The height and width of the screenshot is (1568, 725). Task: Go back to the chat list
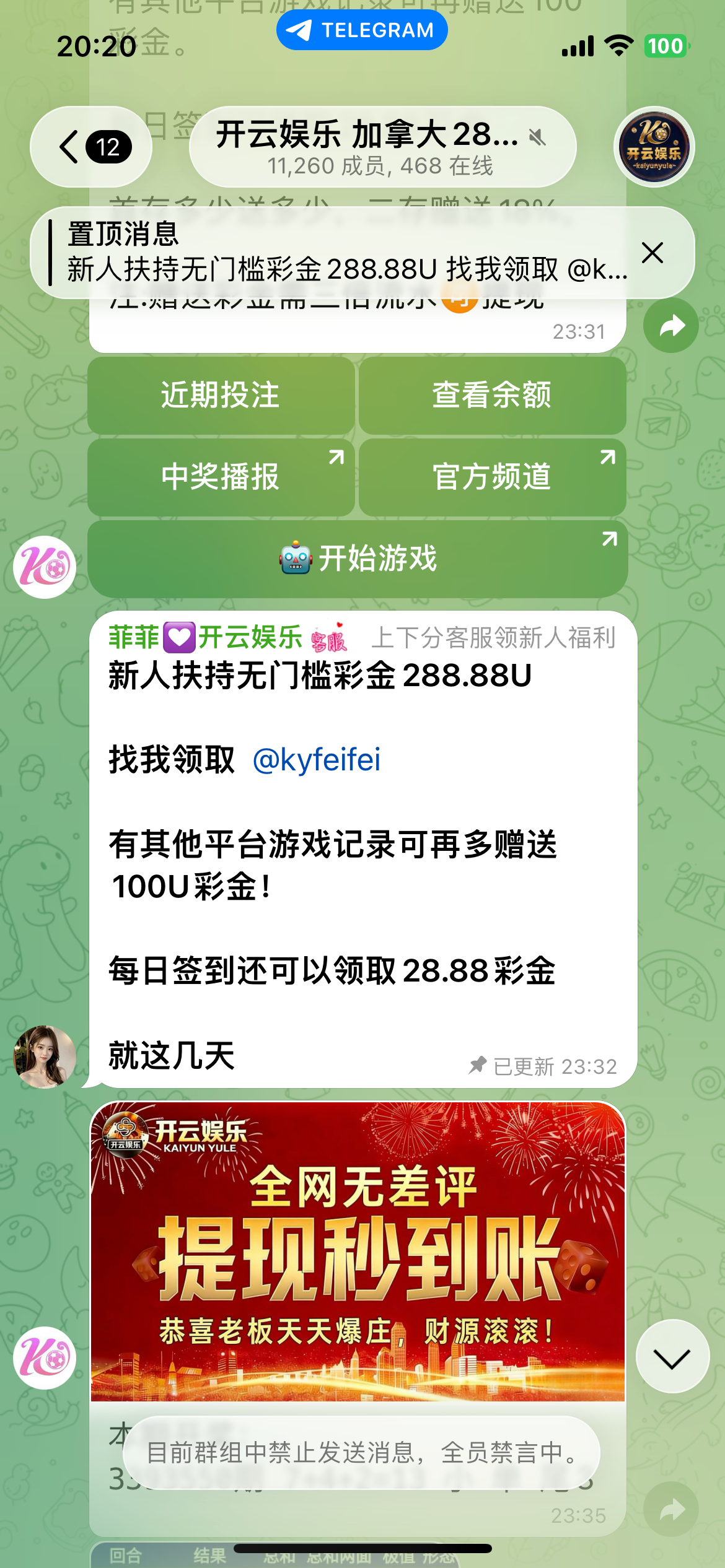pyautogui.click(x=90, y=147)
